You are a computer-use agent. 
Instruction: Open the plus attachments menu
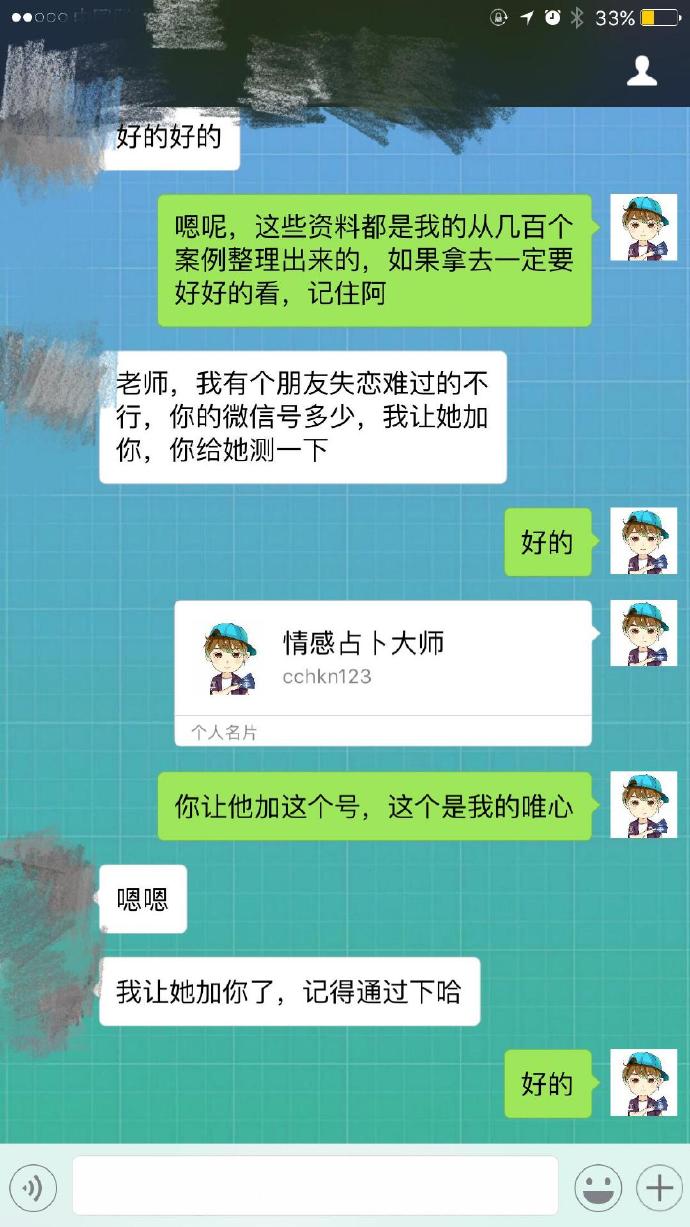659,1188
